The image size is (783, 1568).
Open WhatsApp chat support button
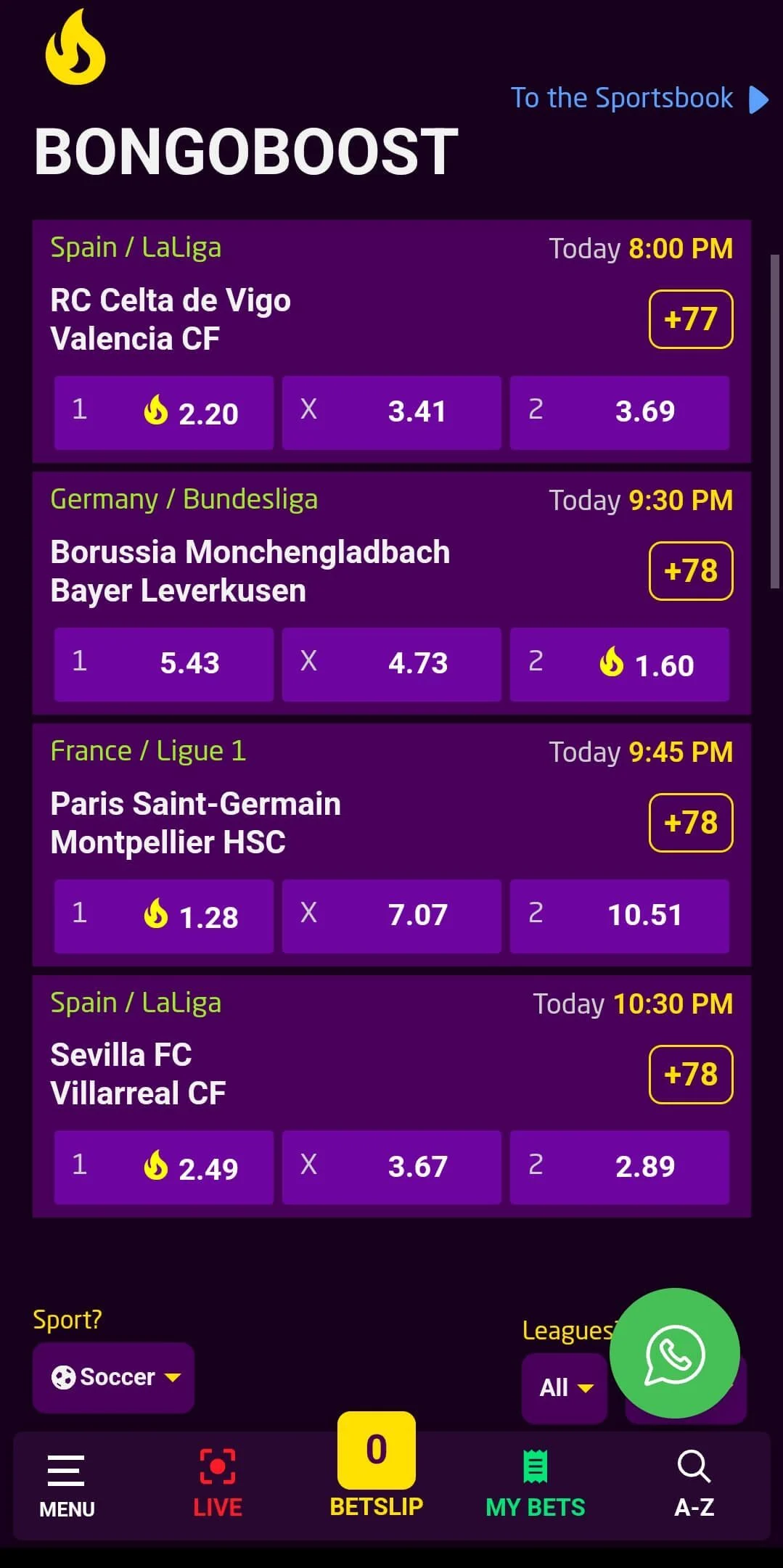click(674, 1353)
